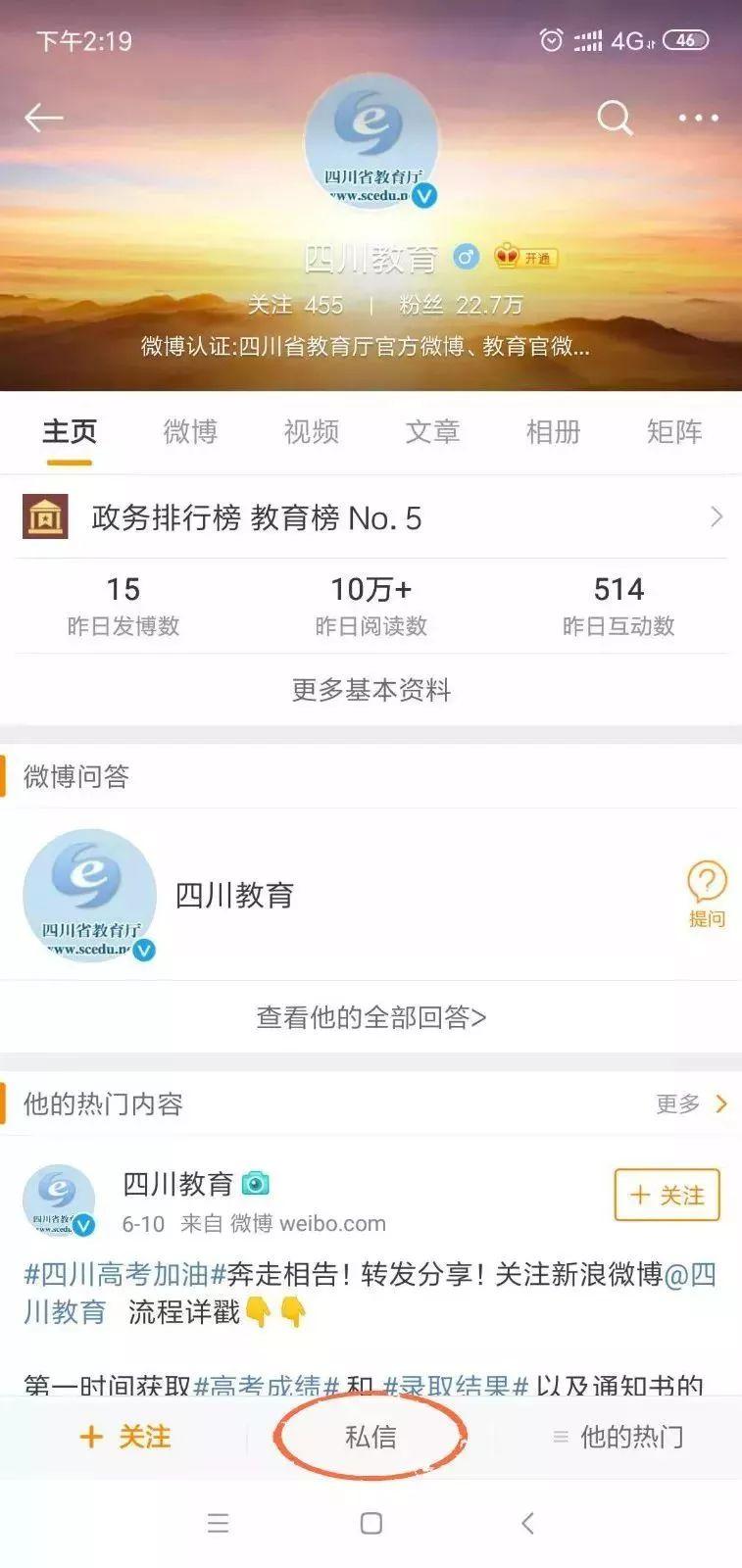Switch to the 视频 tab
This screenshot has height=1568, width=742.
coord(311,431)
